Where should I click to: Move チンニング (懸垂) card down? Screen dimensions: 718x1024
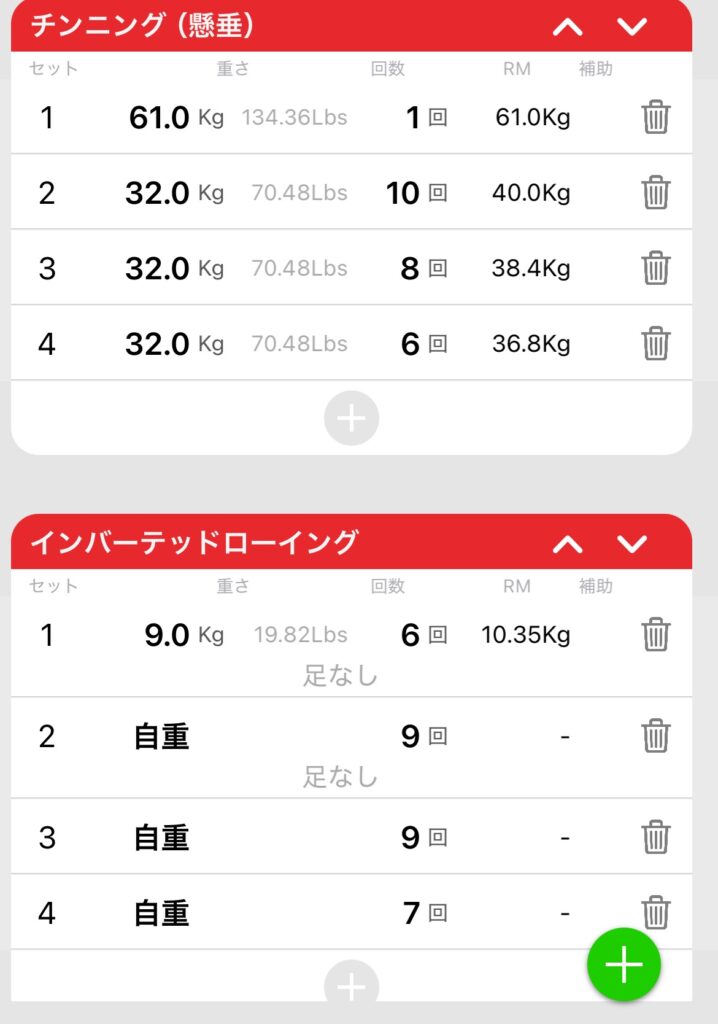(x=632, y=27)
